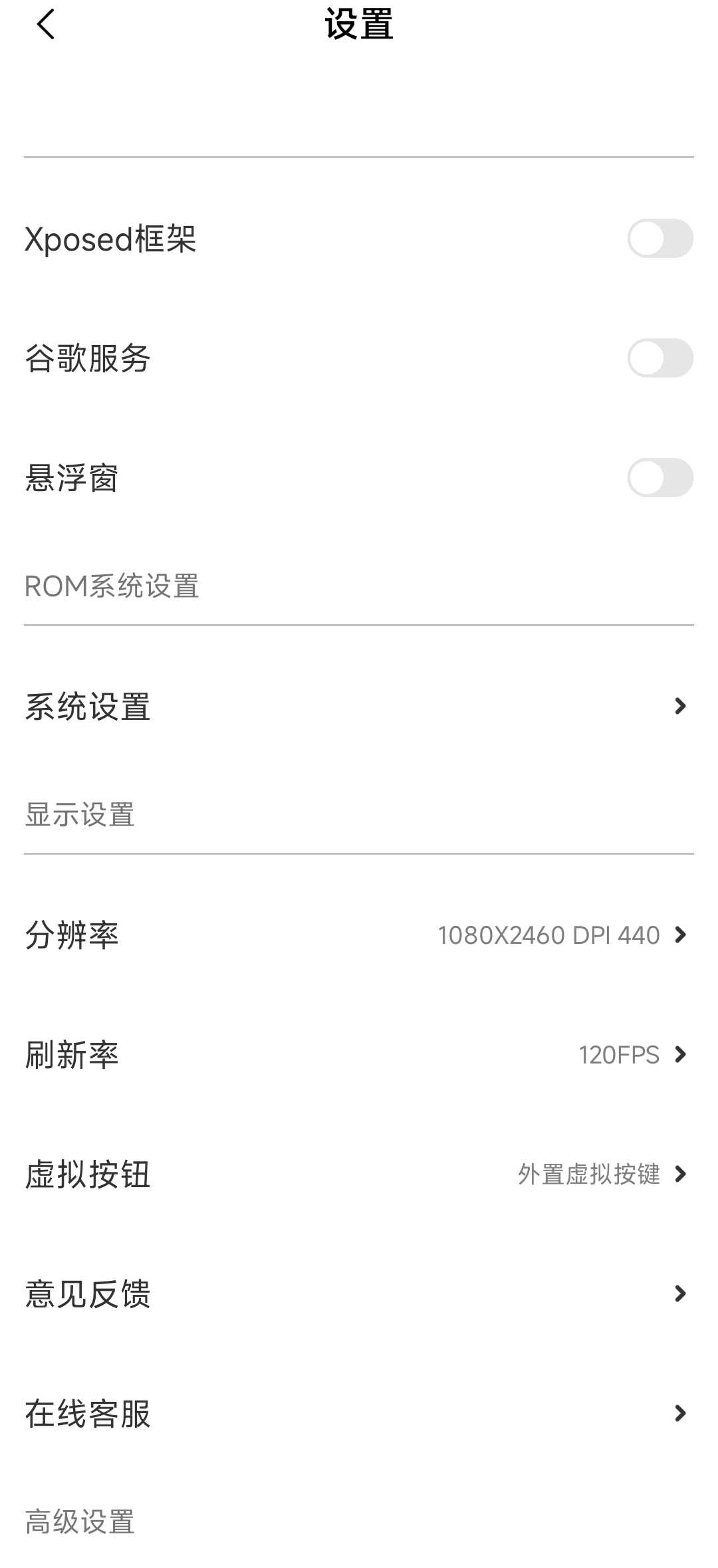Tap the 1080X2460 DPI 440 resolution value
The width and height of the screenshot is (718, 1568).
548,935
